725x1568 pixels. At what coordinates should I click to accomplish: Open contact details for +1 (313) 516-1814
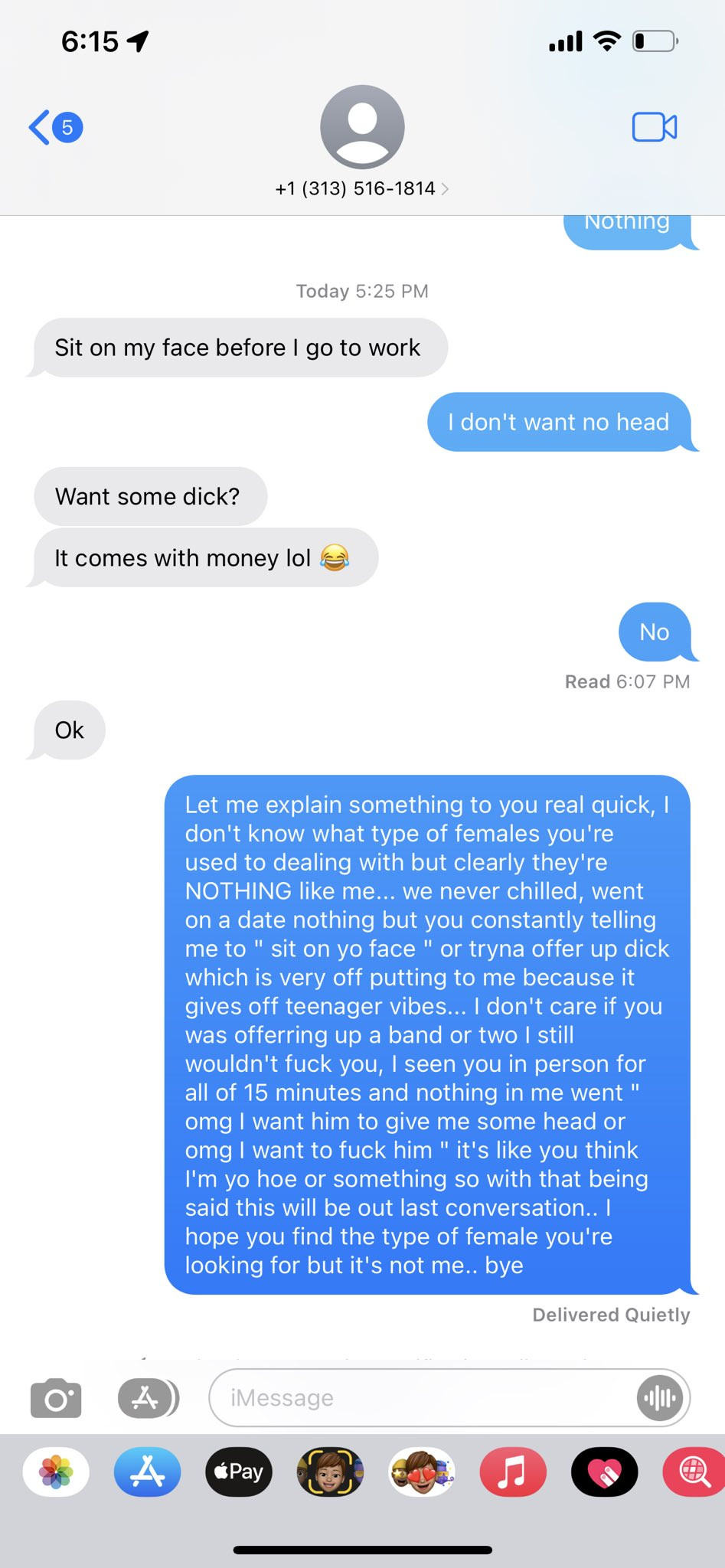pyautogui.click(x=361, y=188)
